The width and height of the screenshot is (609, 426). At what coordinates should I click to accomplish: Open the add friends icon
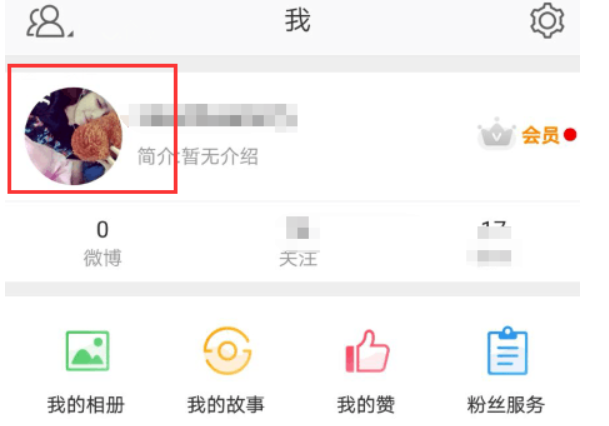49,22
